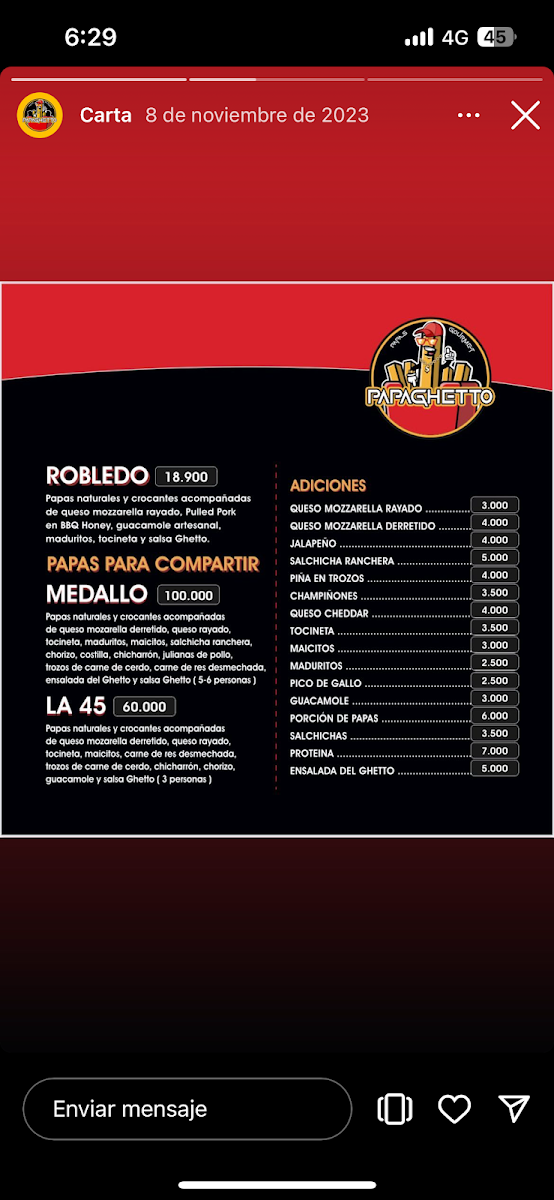The image size is (554, 1200).
Task: Like this story with the heart
Action: pyautogui.click(x=455, y=1108)
